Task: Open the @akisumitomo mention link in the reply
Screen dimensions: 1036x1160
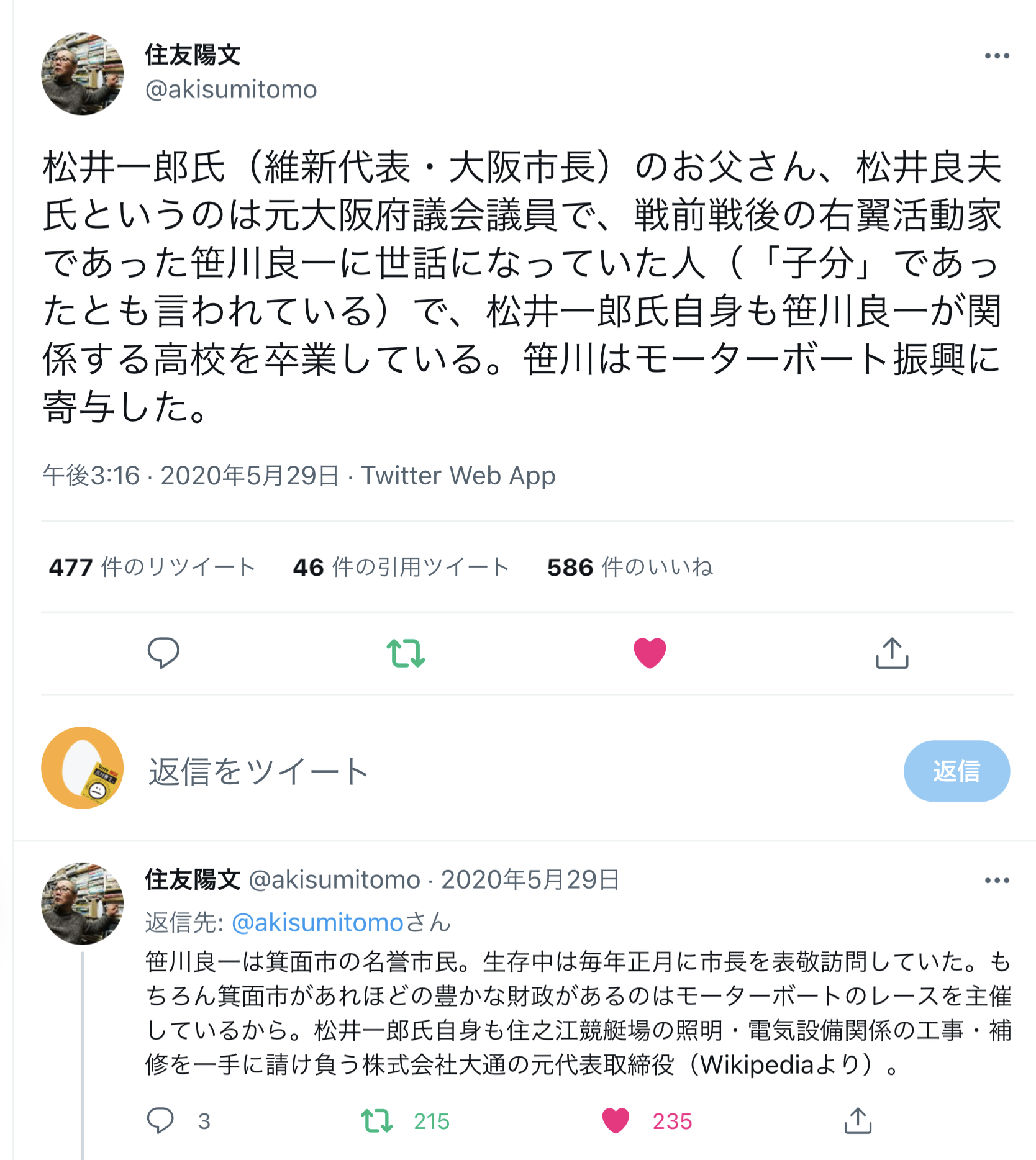Action: [x=317, y=922]
